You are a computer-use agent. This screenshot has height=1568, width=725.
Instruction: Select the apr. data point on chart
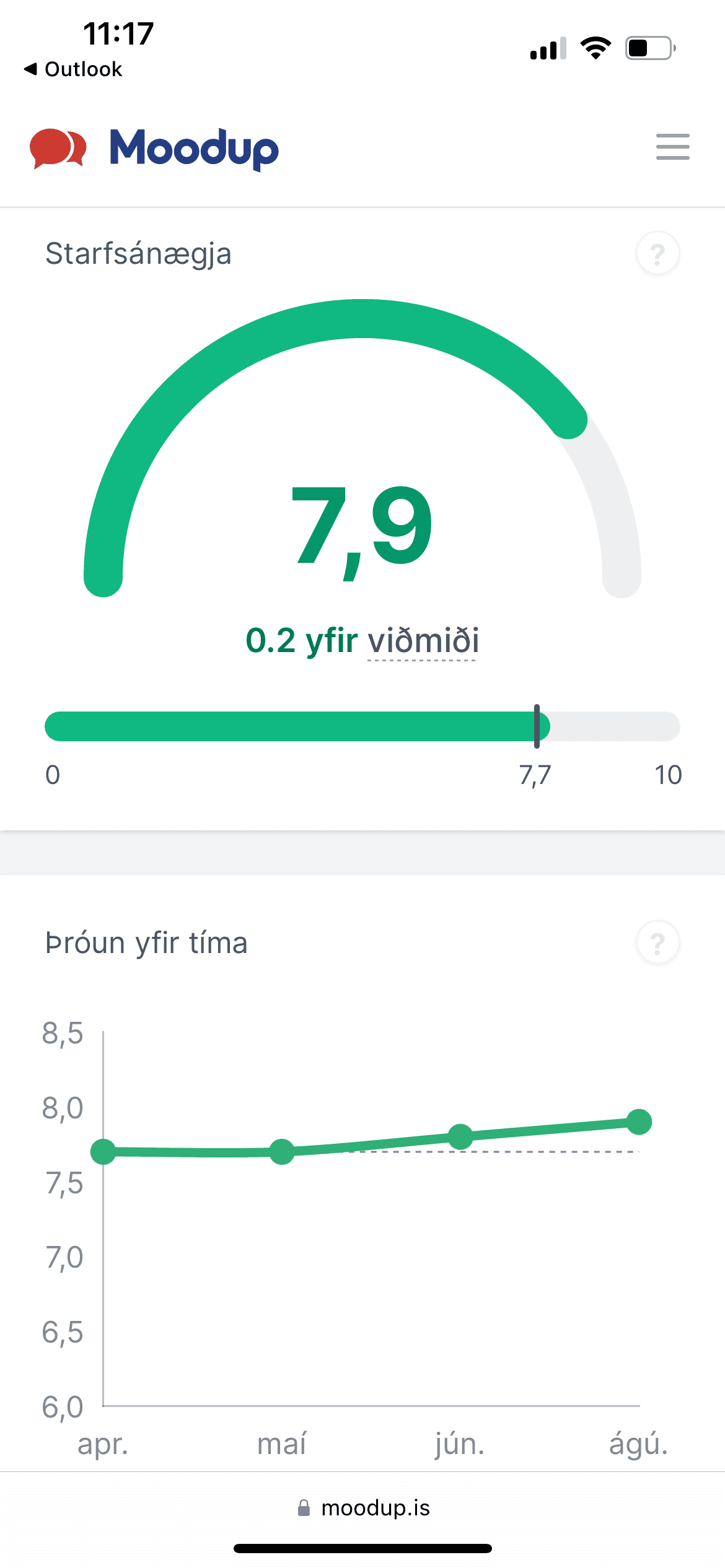point(103,1152)
